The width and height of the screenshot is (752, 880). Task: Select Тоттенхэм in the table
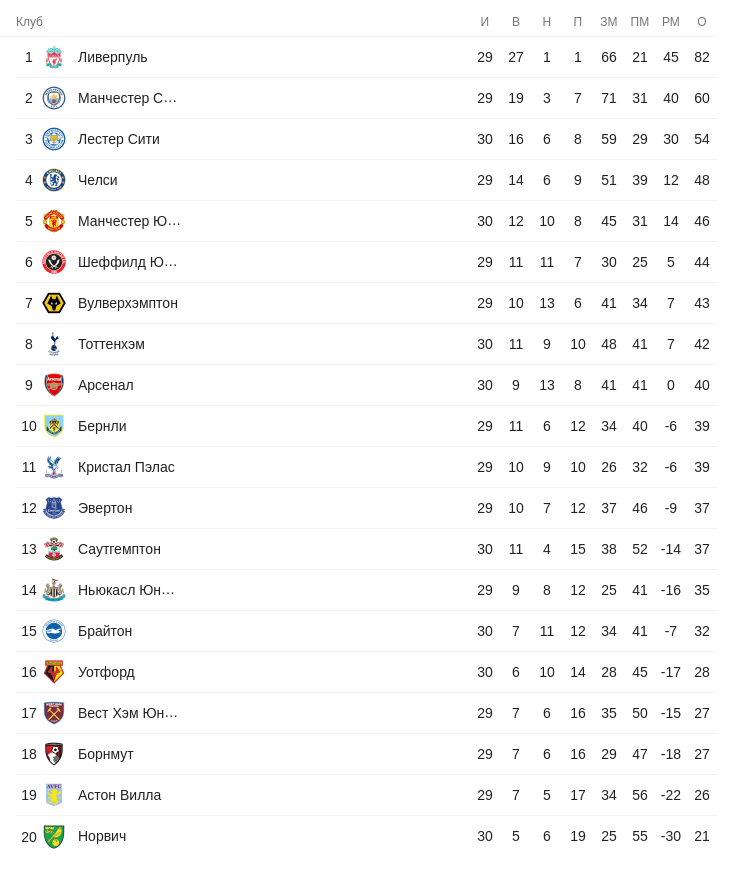(111, 344)
